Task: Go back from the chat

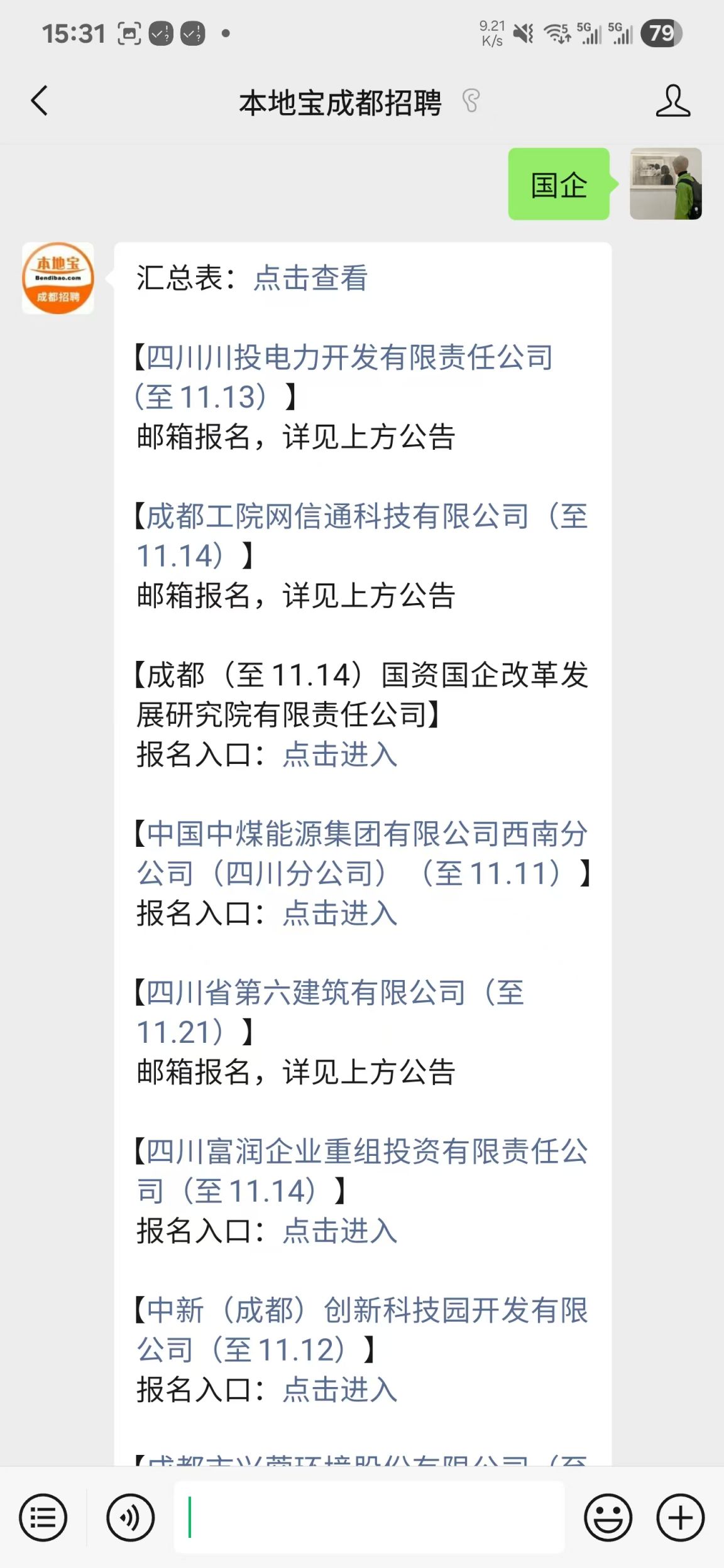Action: (x=40, y=101)
